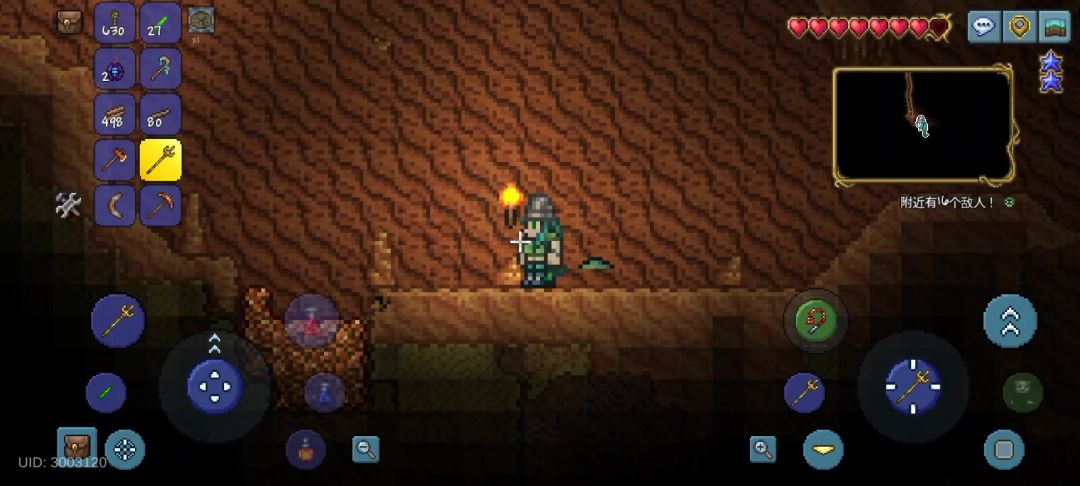Toggle smart cursor target button
Viewport: 1080px width, 486px height.
(x=125, y=449)
